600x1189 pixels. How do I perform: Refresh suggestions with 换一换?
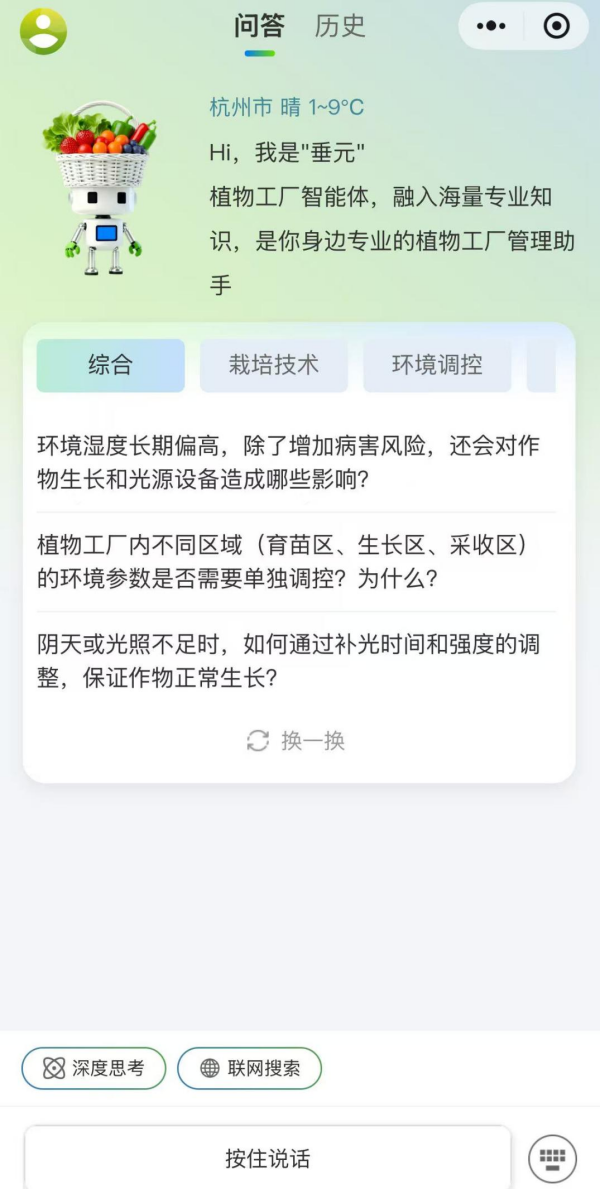(296, 741)
